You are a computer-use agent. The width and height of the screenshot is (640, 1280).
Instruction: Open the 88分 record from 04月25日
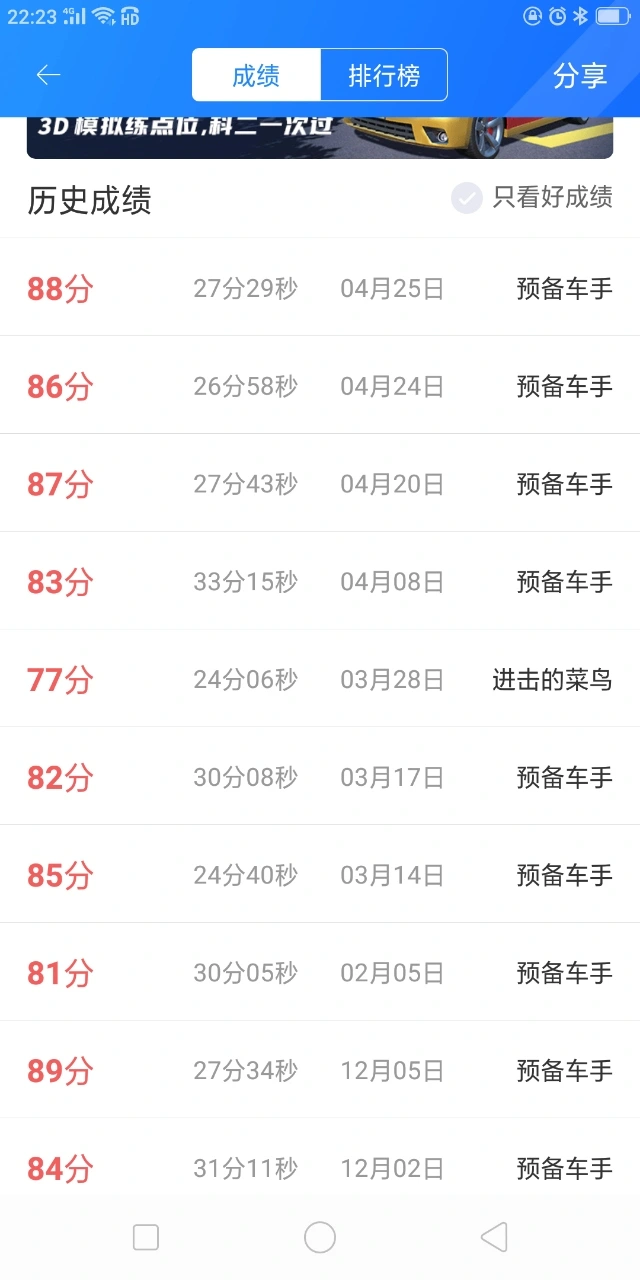coord(320,288)
